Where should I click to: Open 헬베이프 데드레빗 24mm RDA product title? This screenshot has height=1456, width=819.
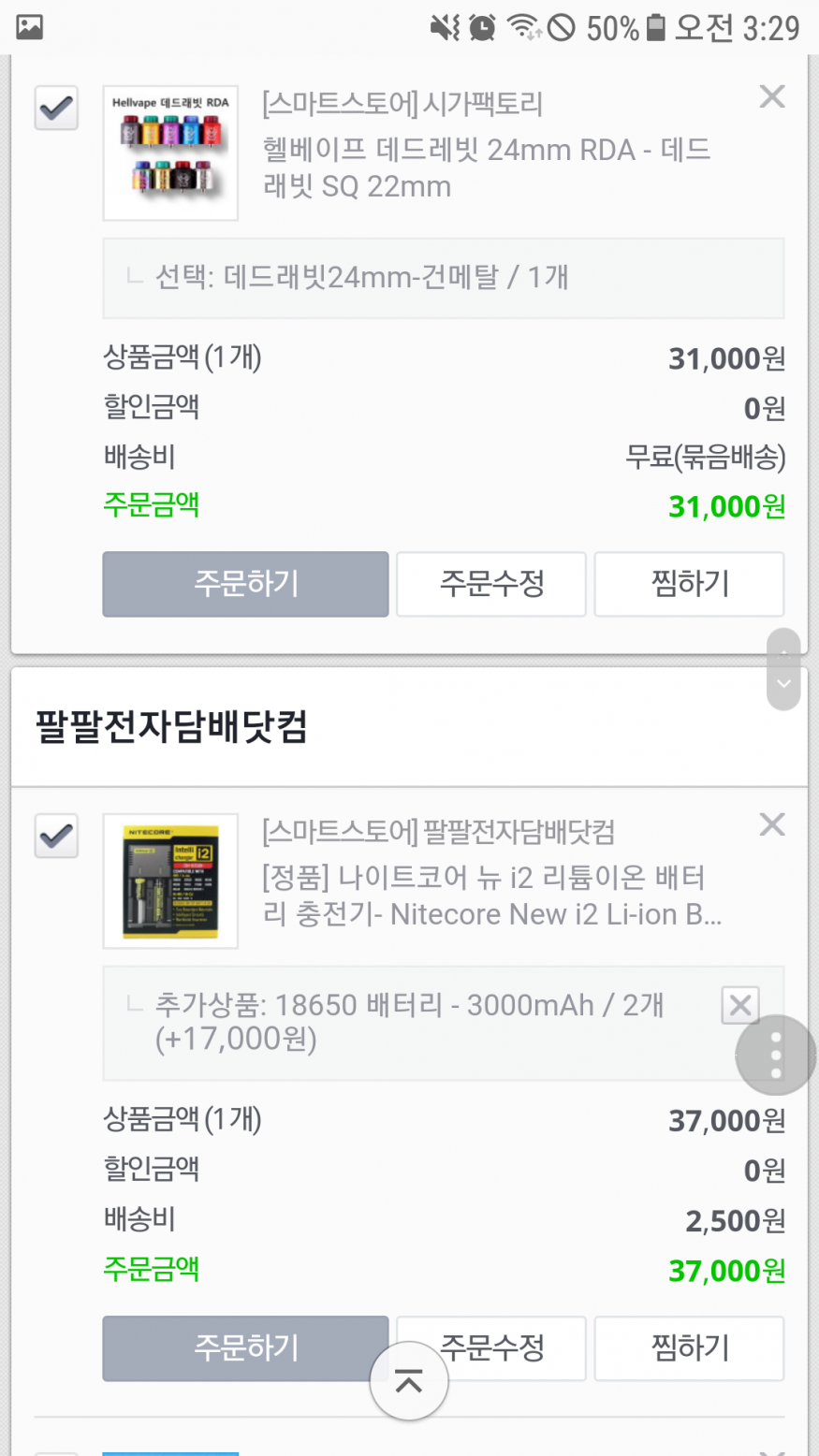(487, 167)
